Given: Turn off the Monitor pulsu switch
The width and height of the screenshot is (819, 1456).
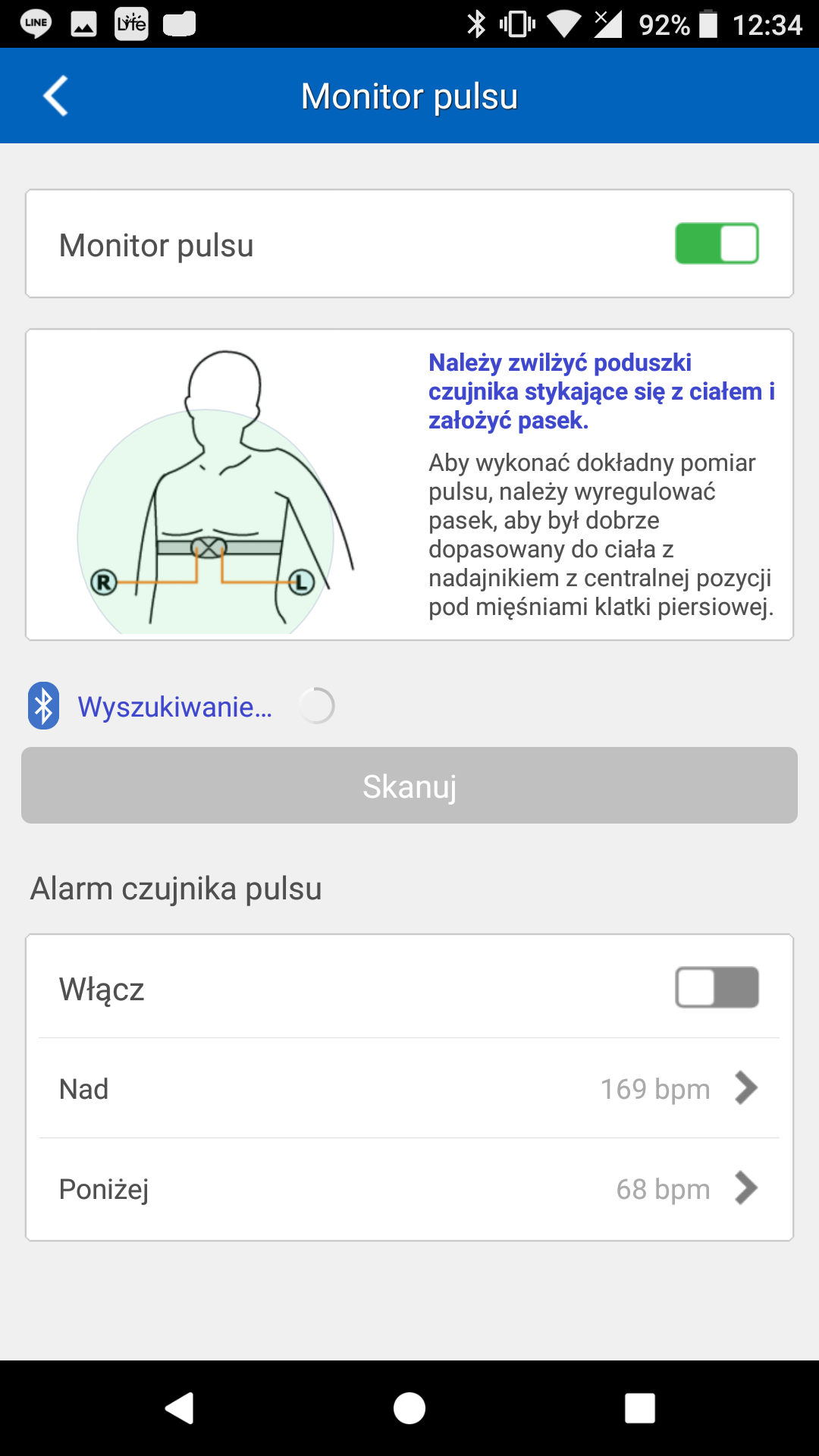Looking at the screenshot, I should coord(716,243).
